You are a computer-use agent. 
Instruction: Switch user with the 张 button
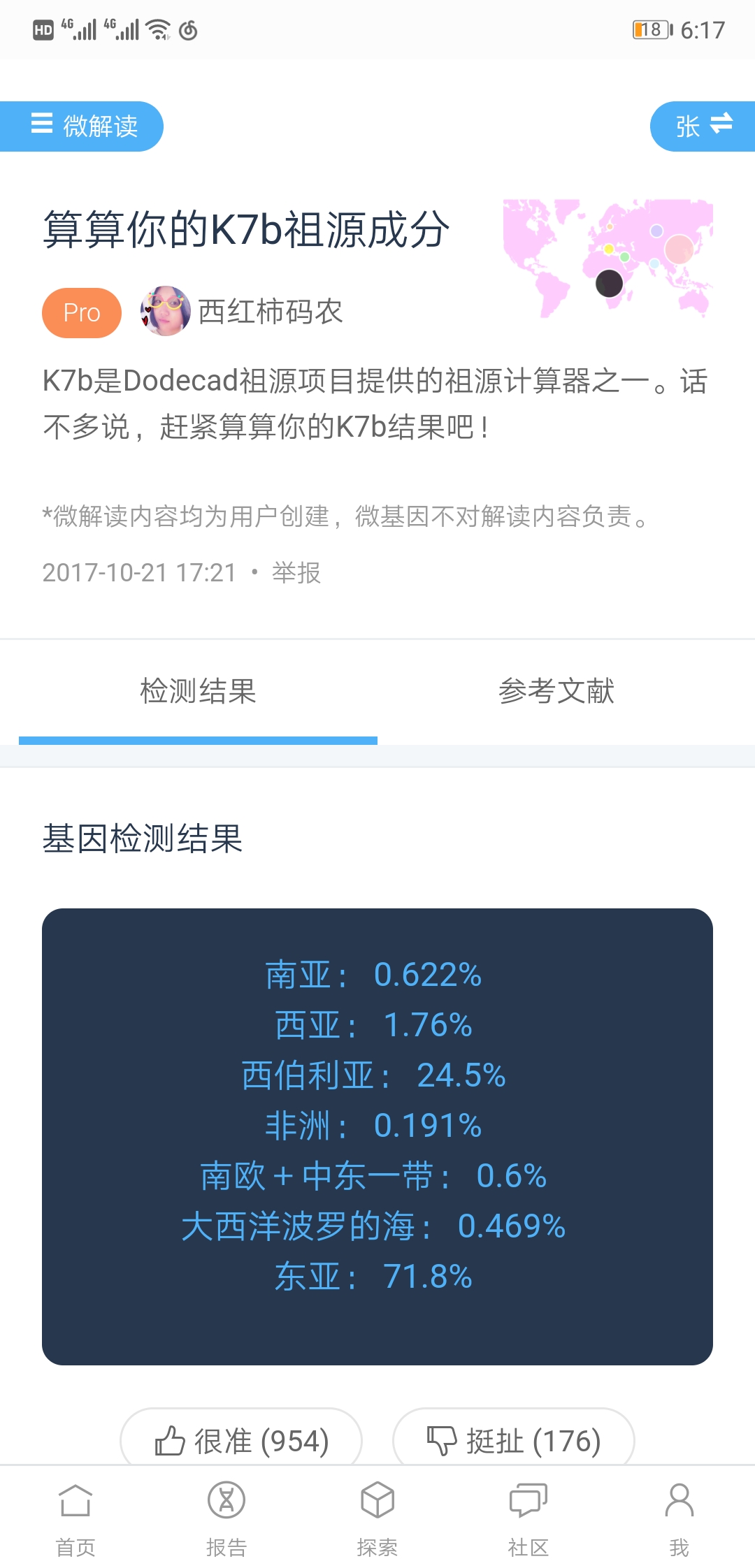click(703, 126)
